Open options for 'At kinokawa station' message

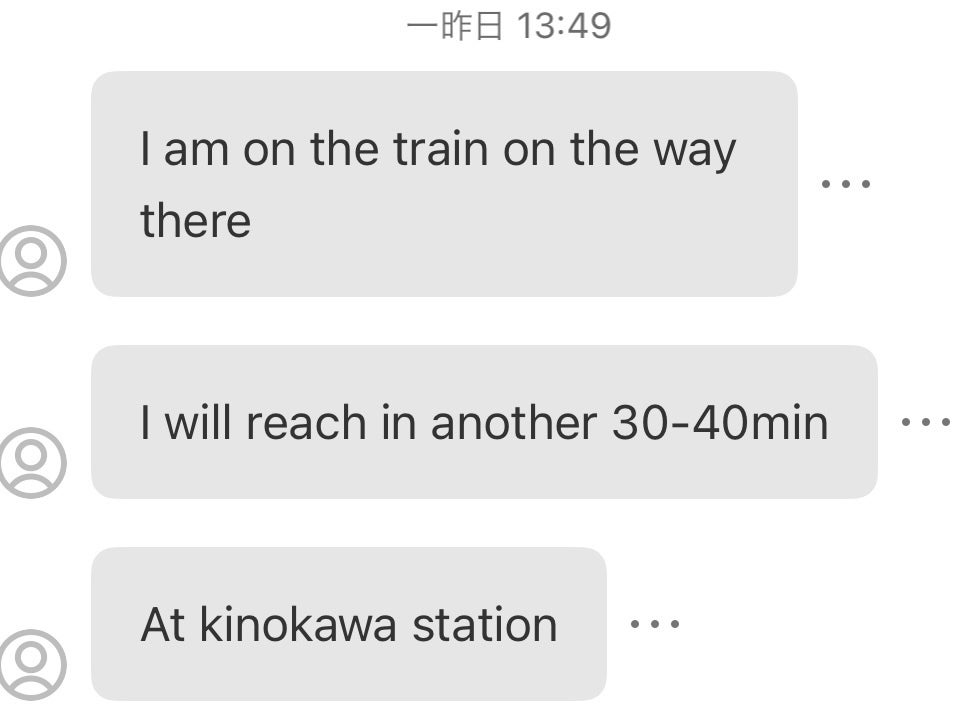pos(655,624)
